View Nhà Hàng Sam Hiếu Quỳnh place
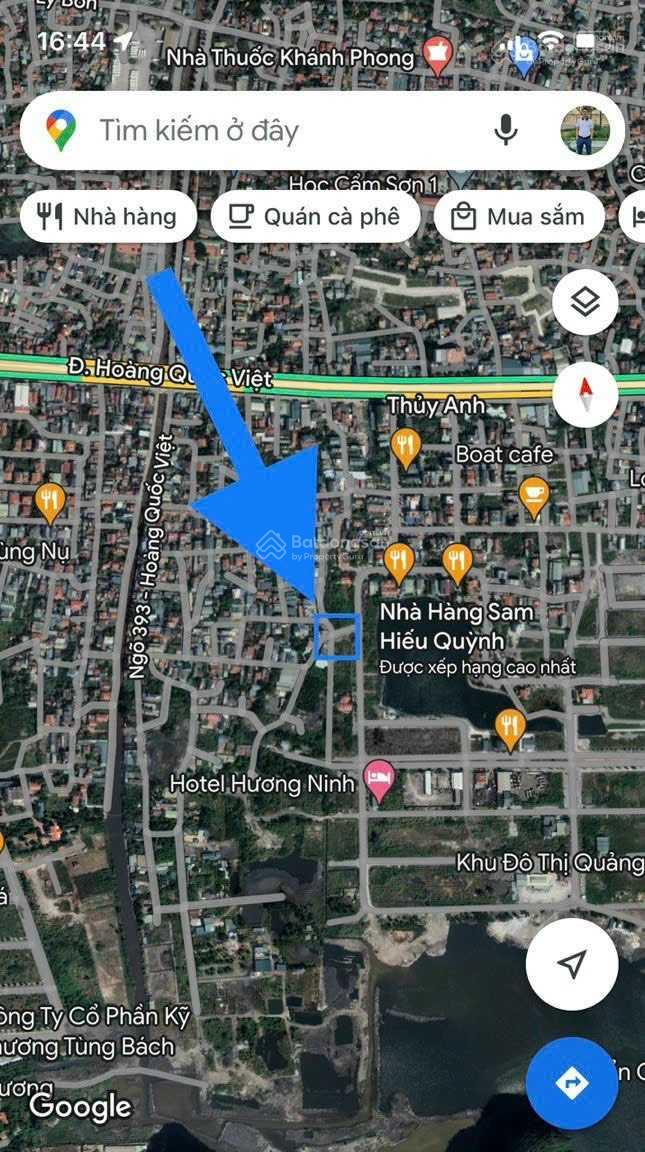Image resolution: width=645 pixels, height=1152 pixels. [456, 625]
